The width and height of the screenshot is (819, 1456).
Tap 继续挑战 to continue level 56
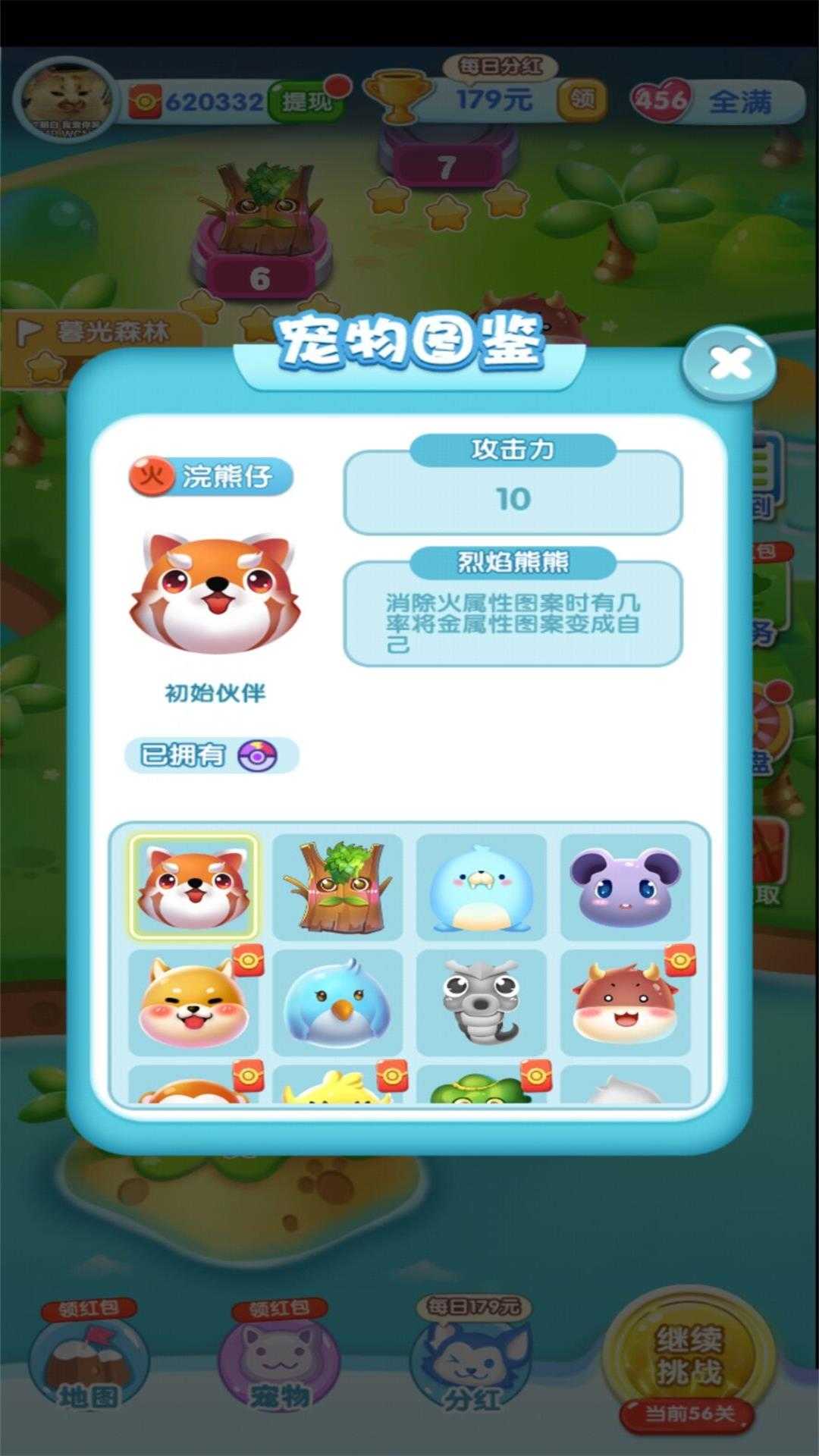[x=689, y=1357]
